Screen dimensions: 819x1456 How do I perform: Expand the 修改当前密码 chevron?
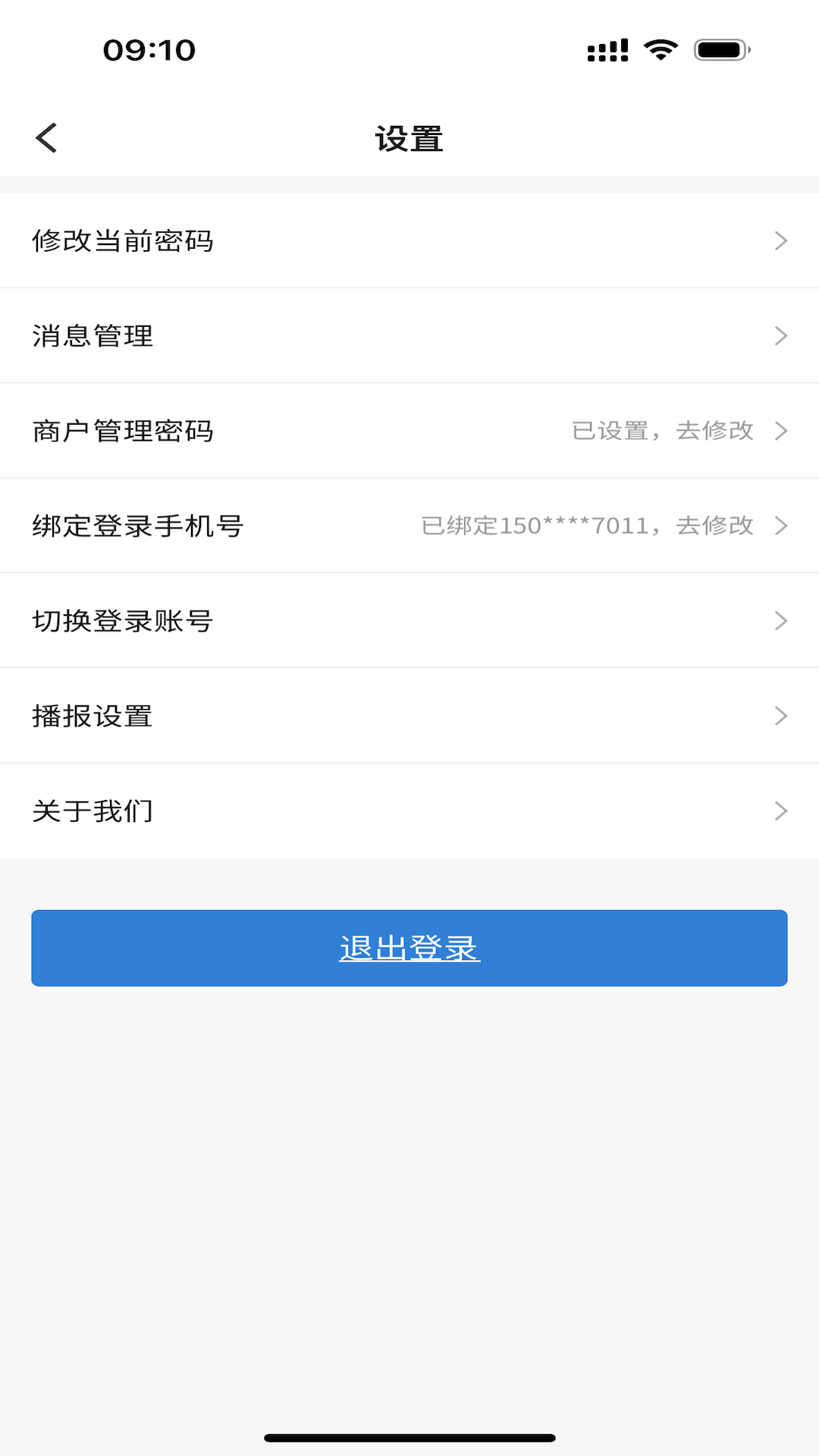(x=782, y=240)
